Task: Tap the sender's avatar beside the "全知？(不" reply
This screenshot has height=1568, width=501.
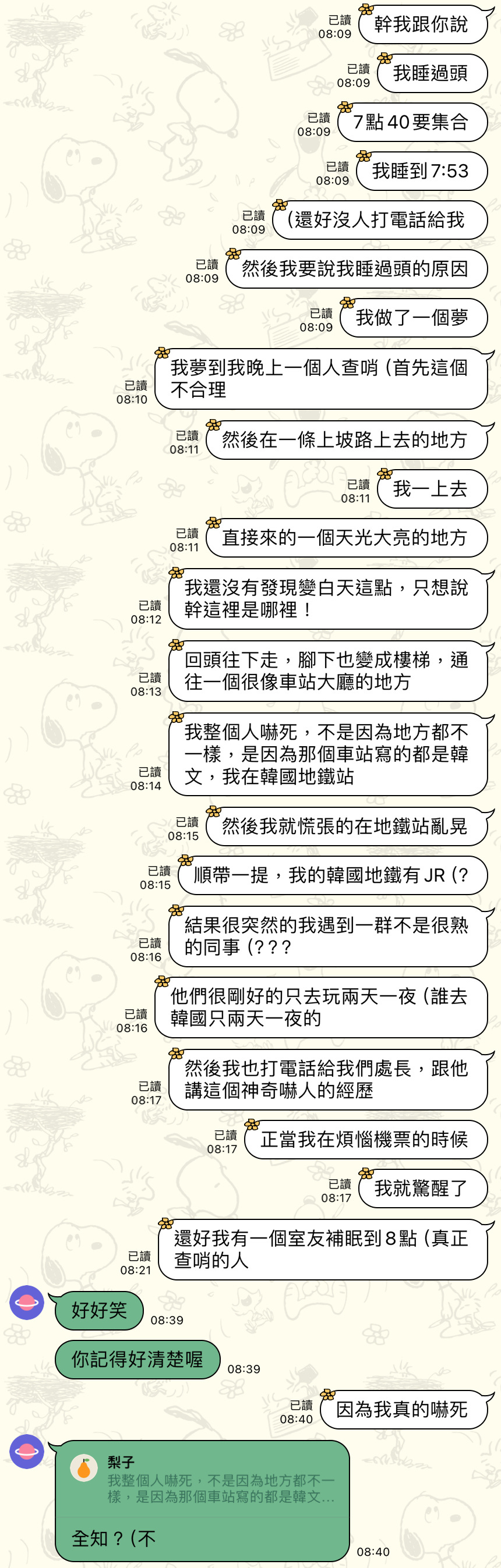Action: point(27,1451)
